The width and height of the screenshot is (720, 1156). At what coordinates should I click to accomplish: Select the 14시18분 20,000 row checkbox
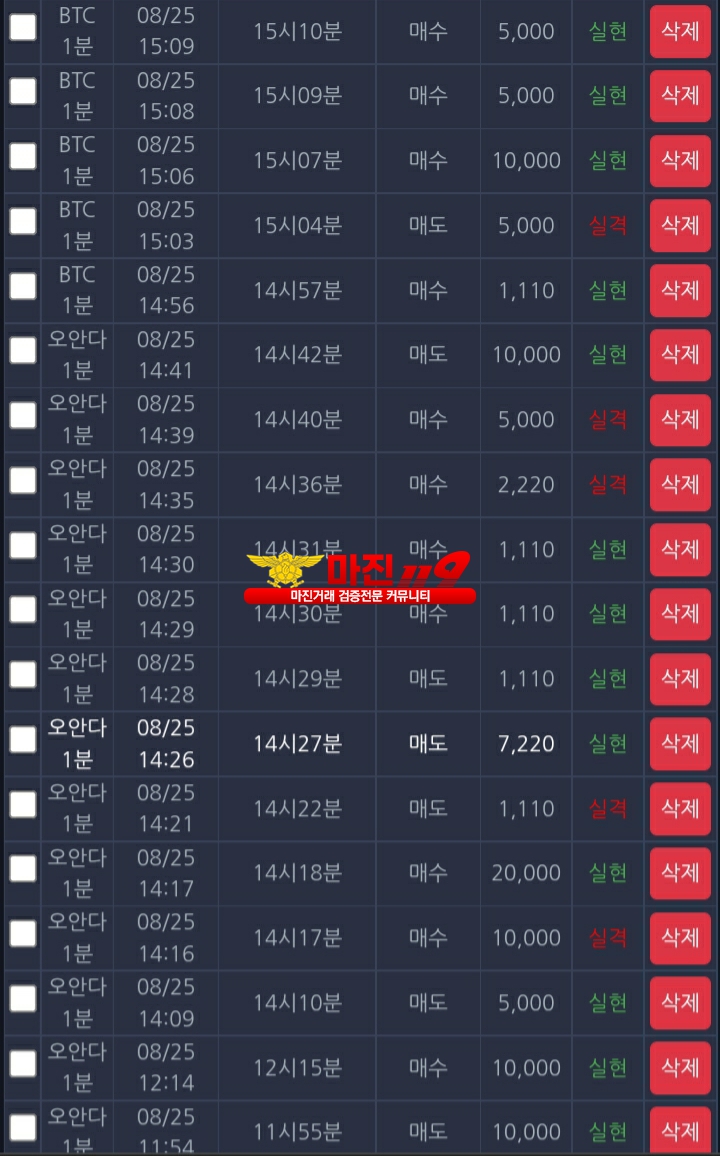[23, 869]
